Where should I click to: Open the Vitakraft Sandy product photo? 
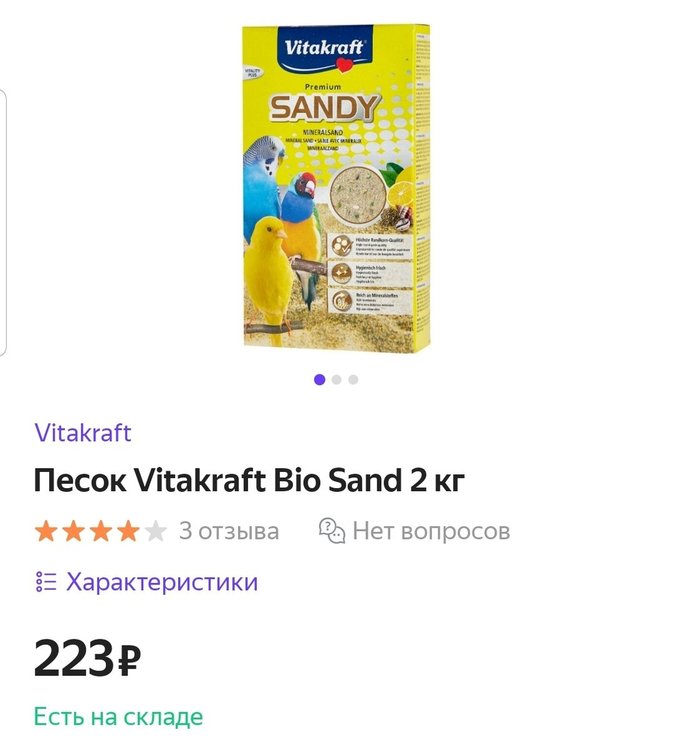337,187
